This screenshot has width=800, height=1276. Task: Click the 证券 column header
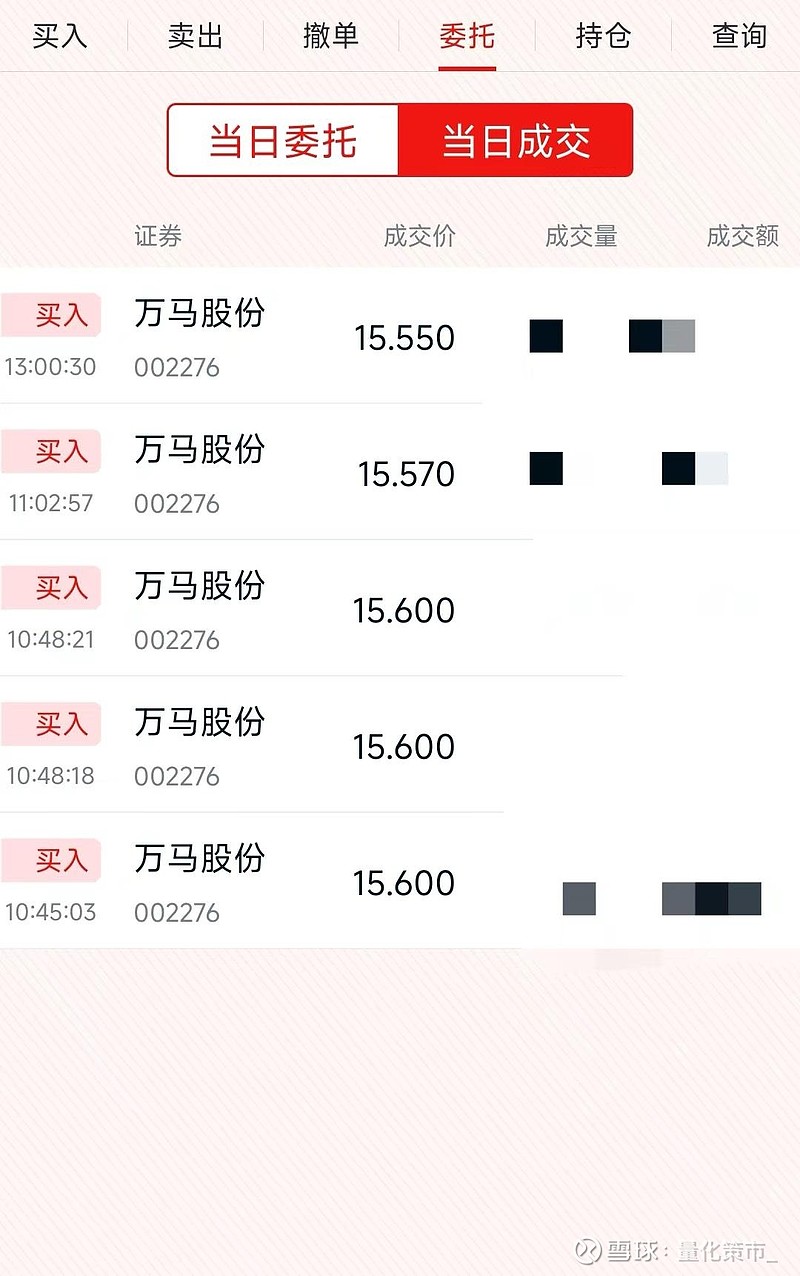158,237
